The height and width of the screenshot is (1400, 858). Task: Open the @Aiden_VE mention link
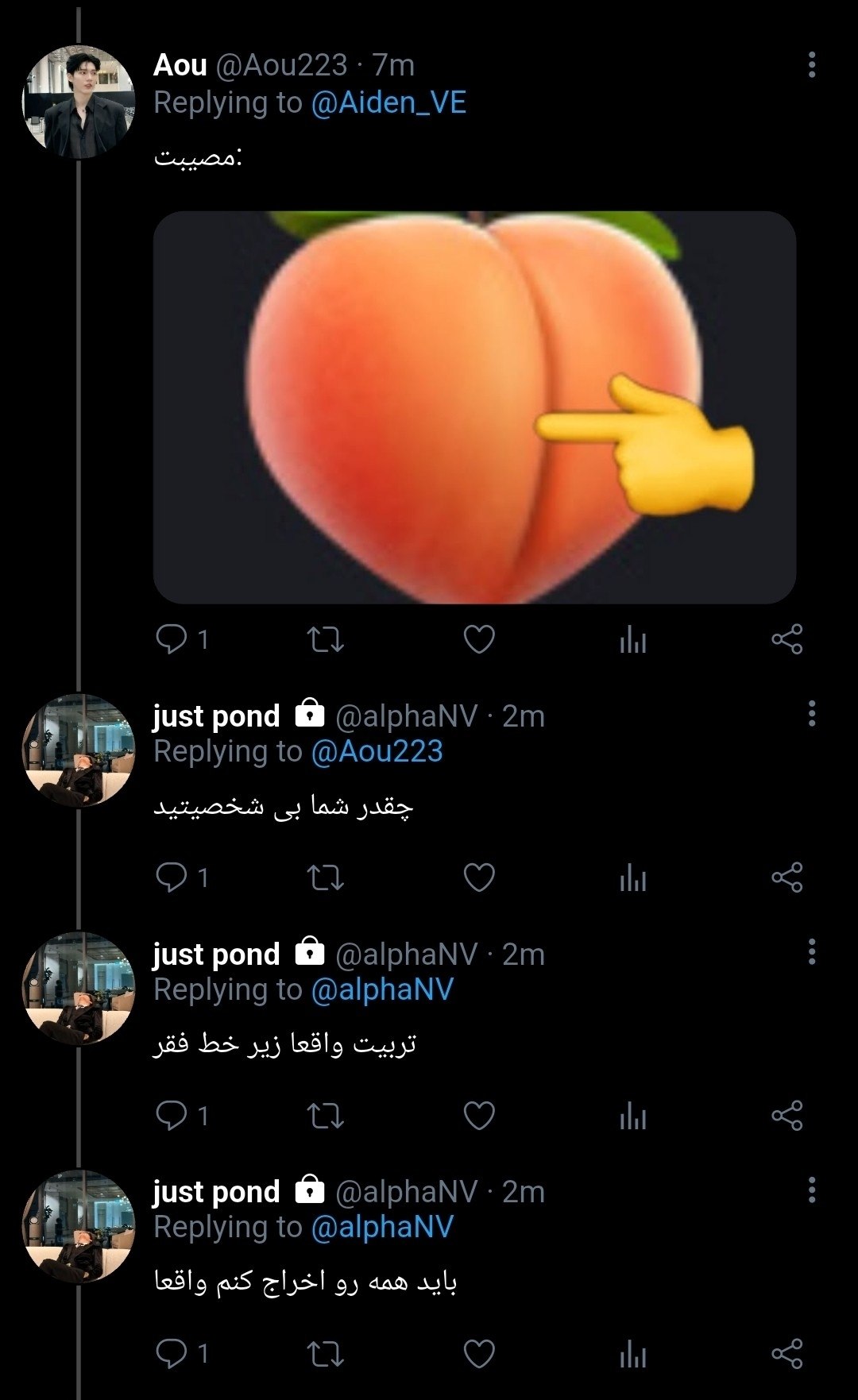click(x=388, y=102)
